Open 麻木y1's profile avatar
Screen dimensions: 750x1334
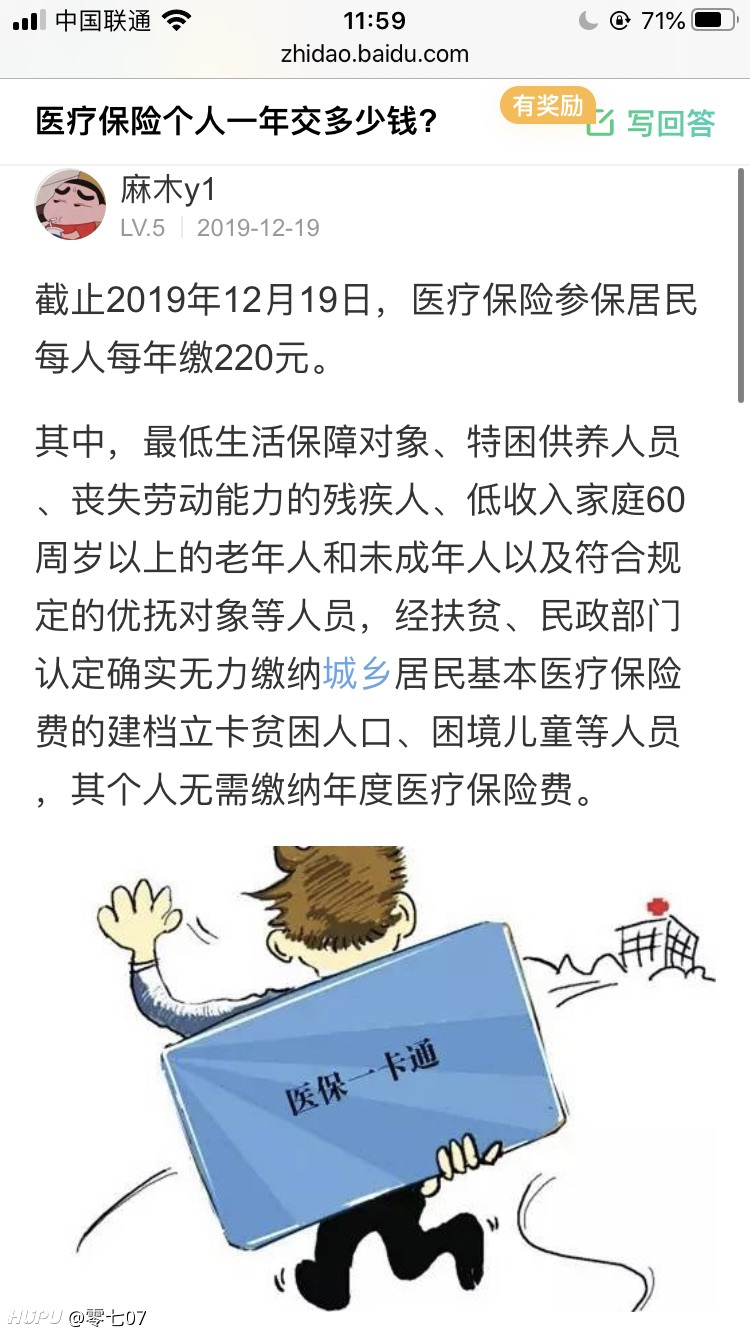pos(71,204)
